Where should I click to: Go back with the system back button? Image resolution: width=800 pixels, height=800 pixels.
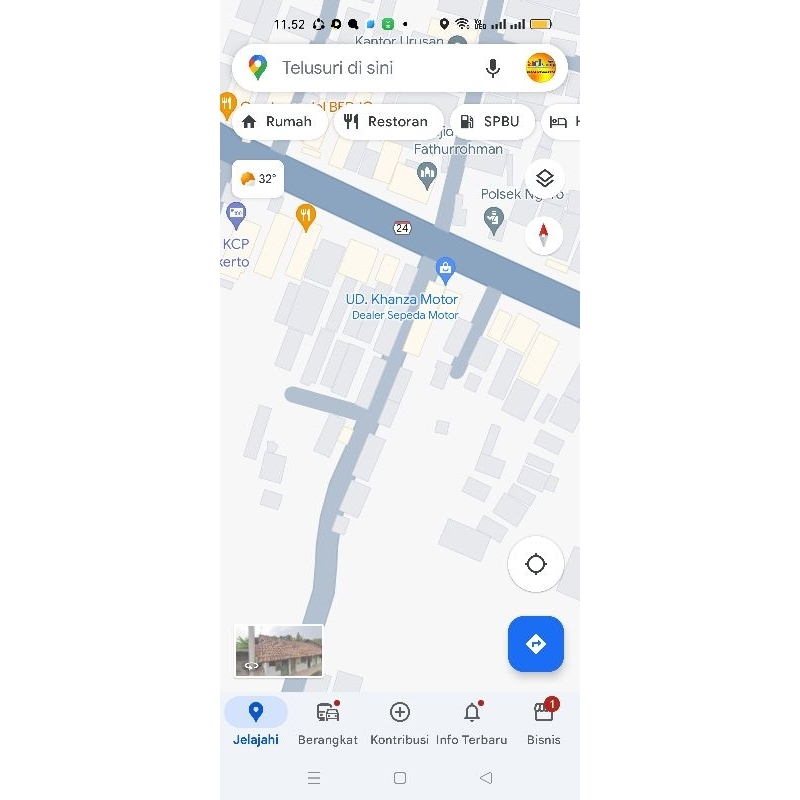point(486,777)
